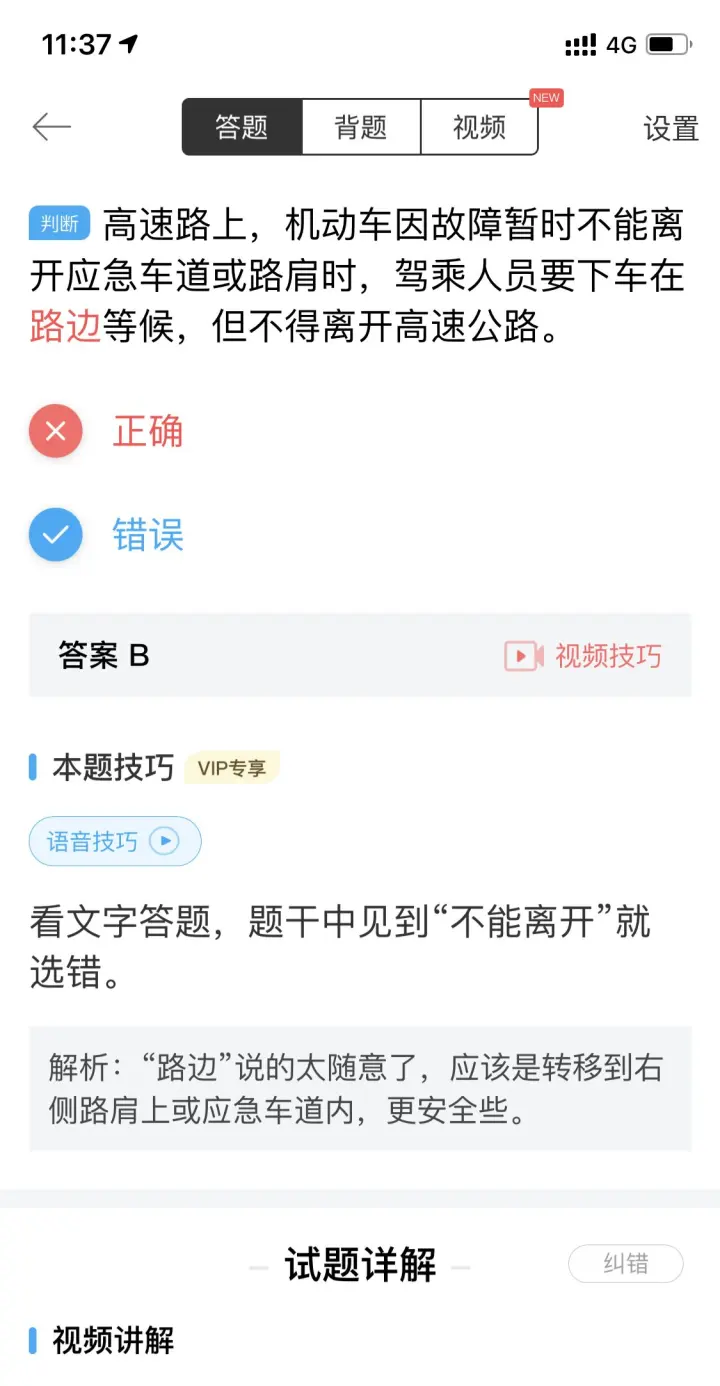Go back using the arrow icon
720x1386 pixels.
(52, 127)
